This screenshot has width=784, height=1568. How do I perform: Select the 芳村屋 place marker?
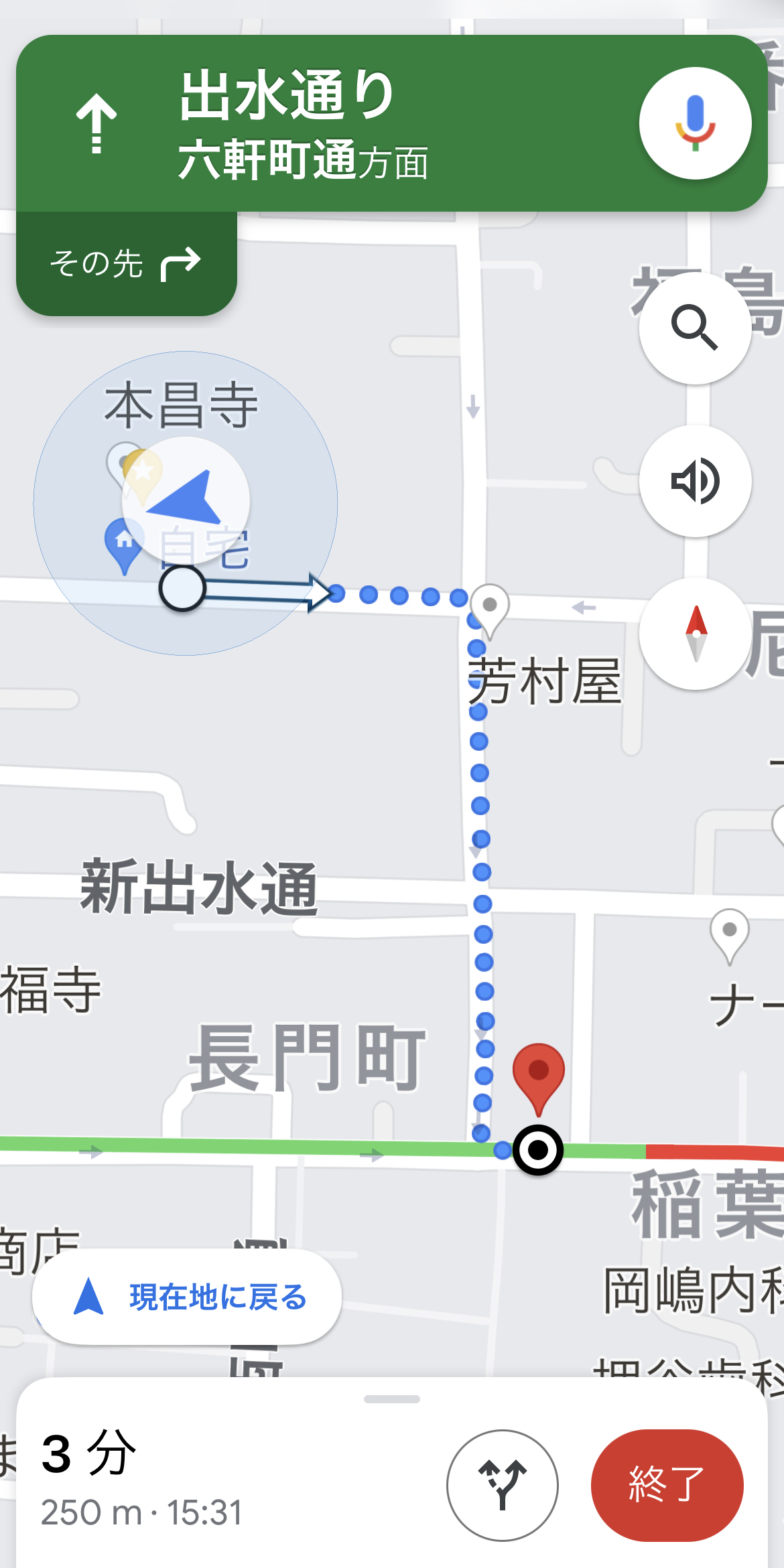click(x=490, y=608)
